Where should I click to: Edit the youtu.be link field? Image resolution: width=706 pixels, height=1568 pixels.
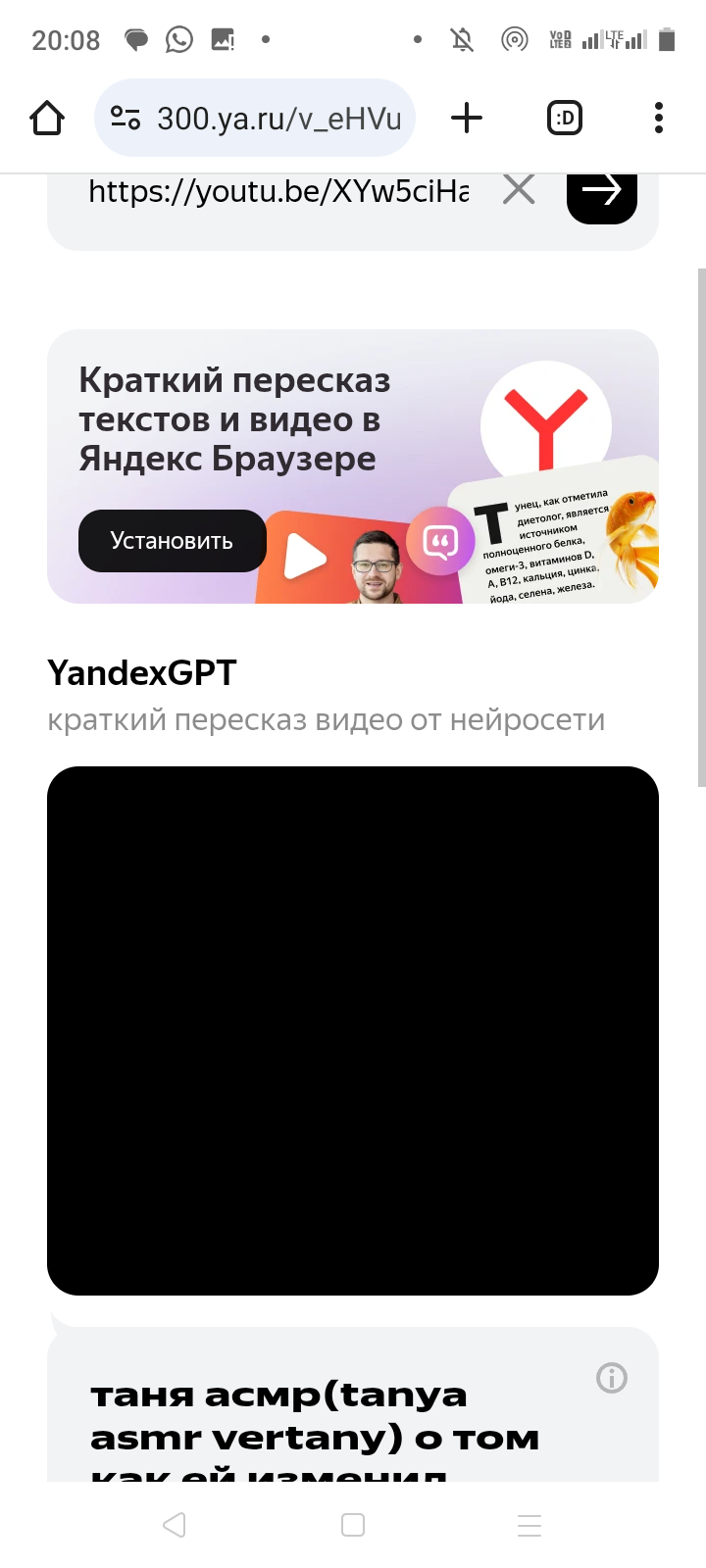coord(278,191)
